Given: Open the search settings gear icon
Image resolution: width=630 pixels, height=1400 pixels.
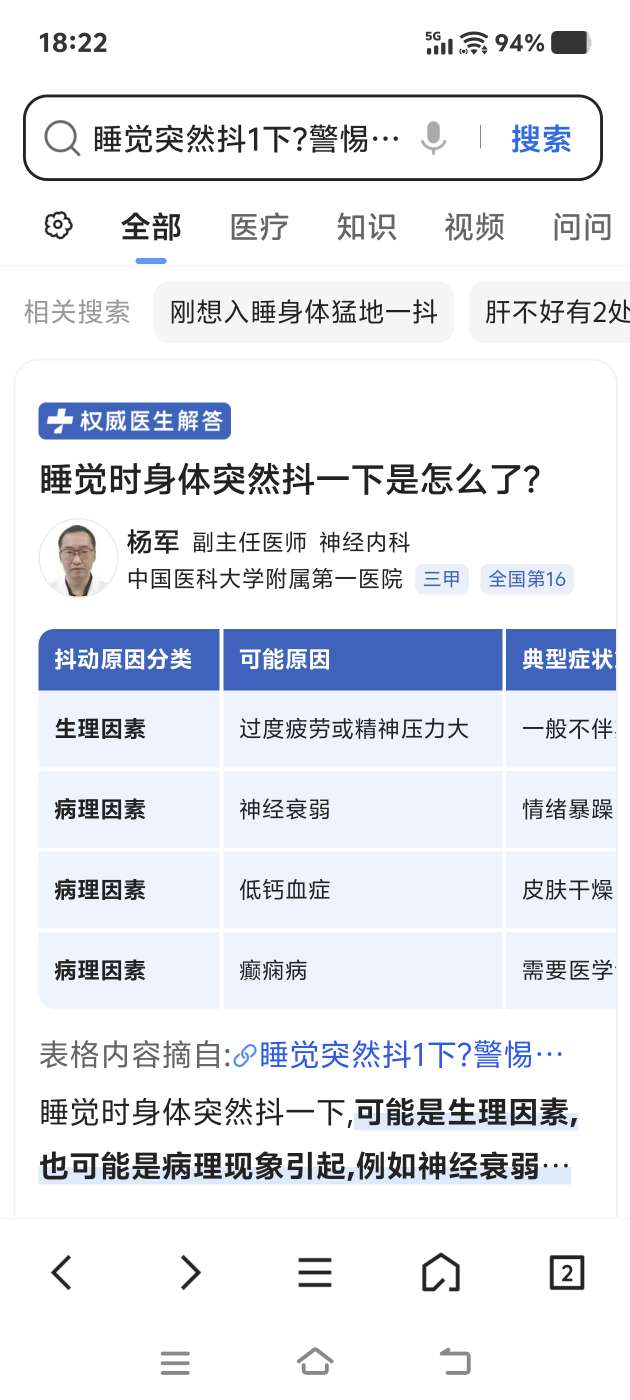Looking at the screenshot, I should pyautogui.click(x=59, y=226).
